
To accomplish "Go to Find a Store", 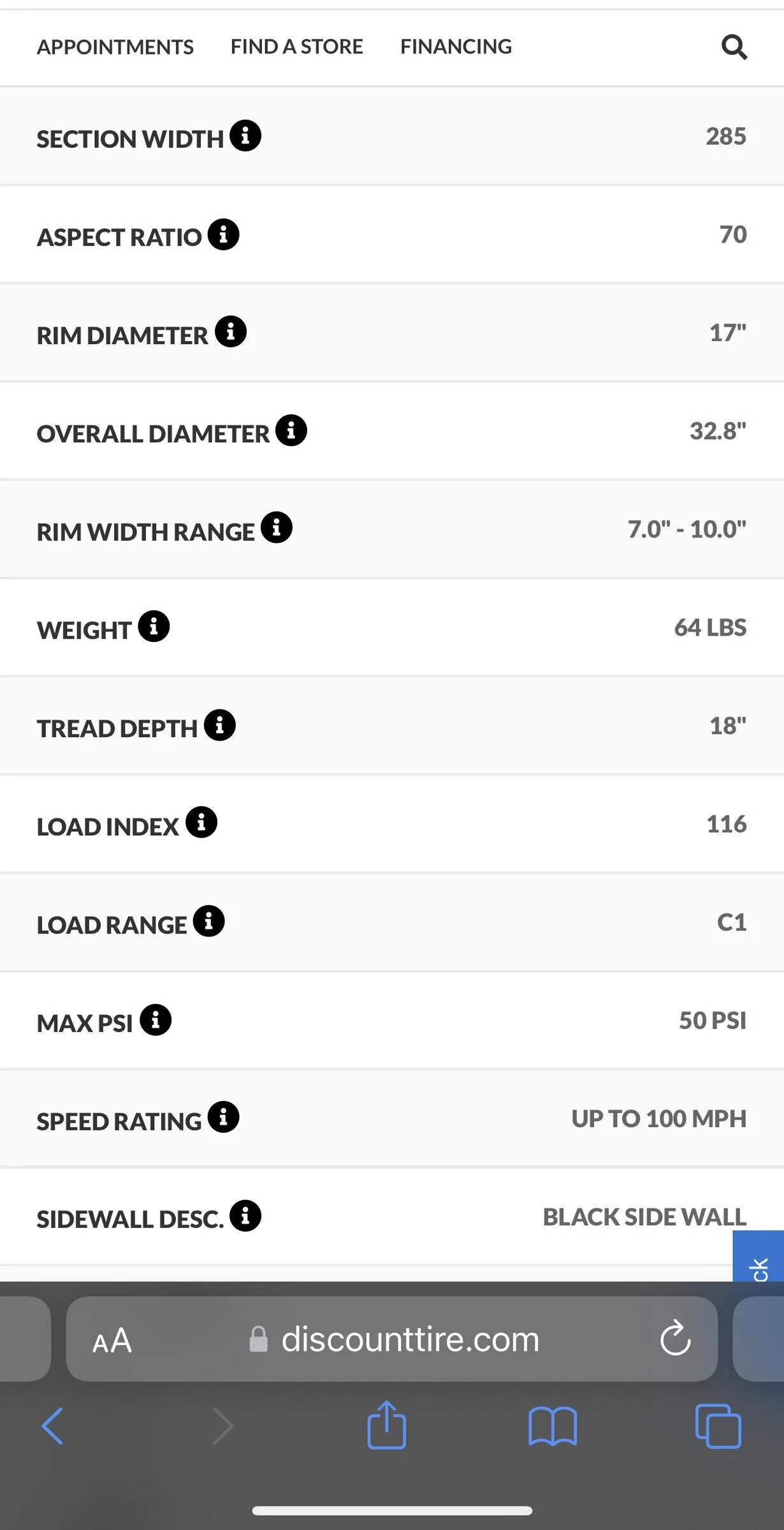I will point(296,47).
